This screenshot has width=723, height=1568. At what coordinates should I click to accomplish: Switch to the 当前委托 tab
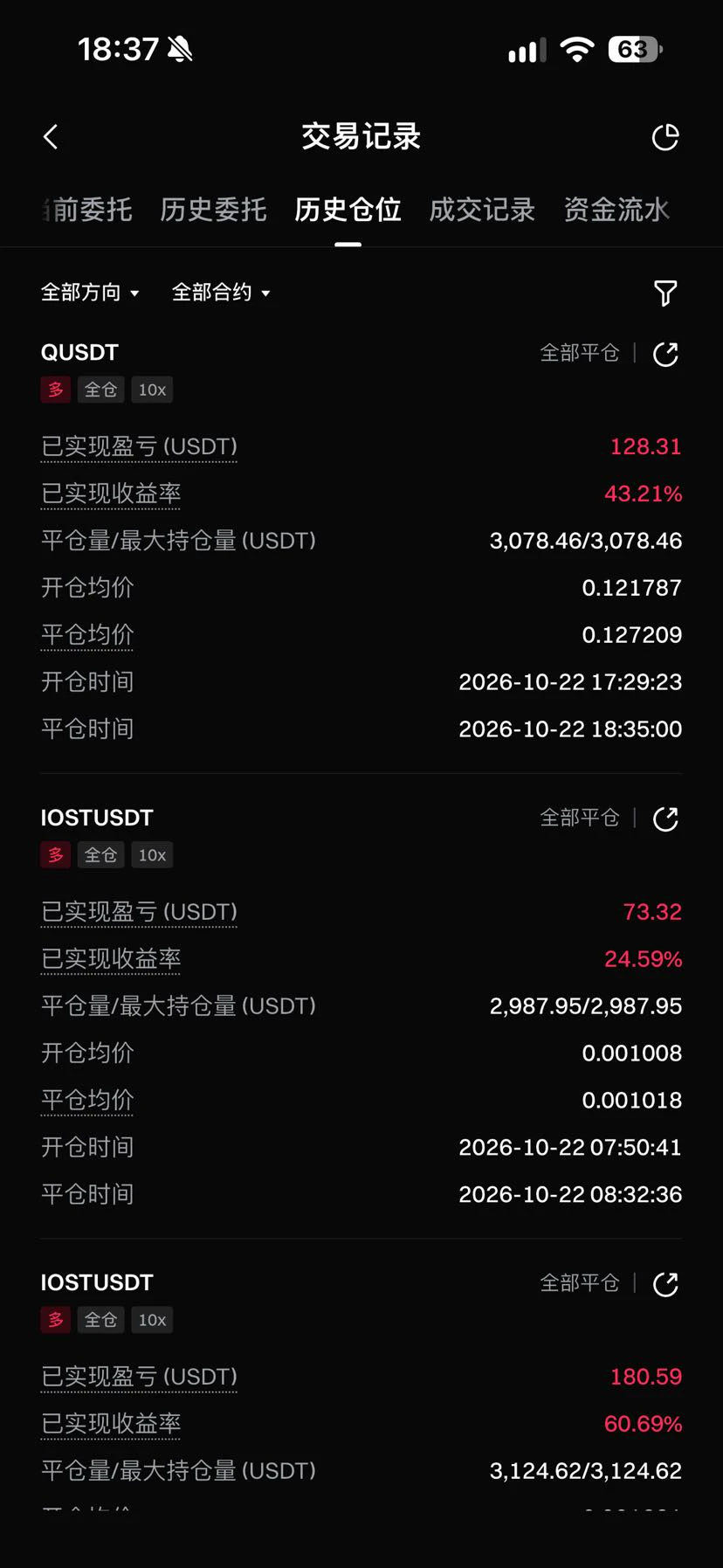86,210
